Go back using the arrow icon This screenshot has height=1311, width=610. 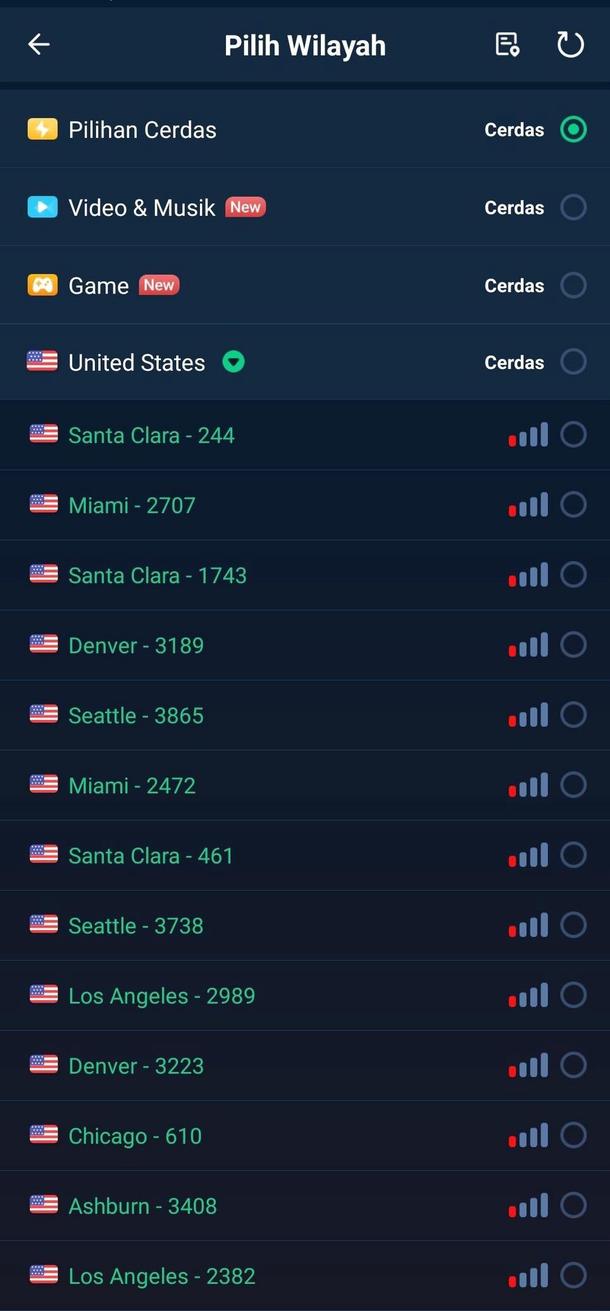39,45
